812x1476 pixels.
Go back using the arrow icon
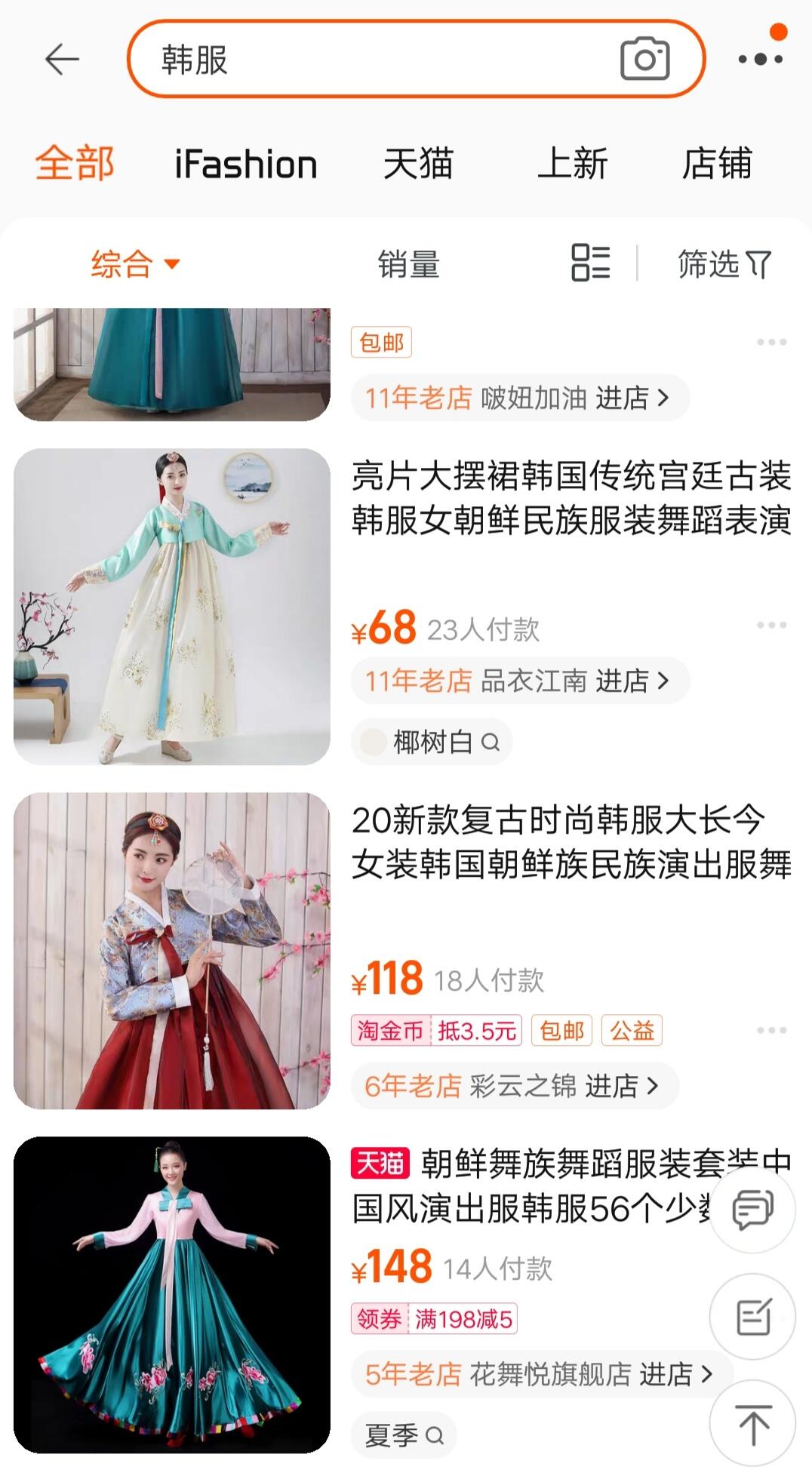pyautogui.click(x=62, y=59)
